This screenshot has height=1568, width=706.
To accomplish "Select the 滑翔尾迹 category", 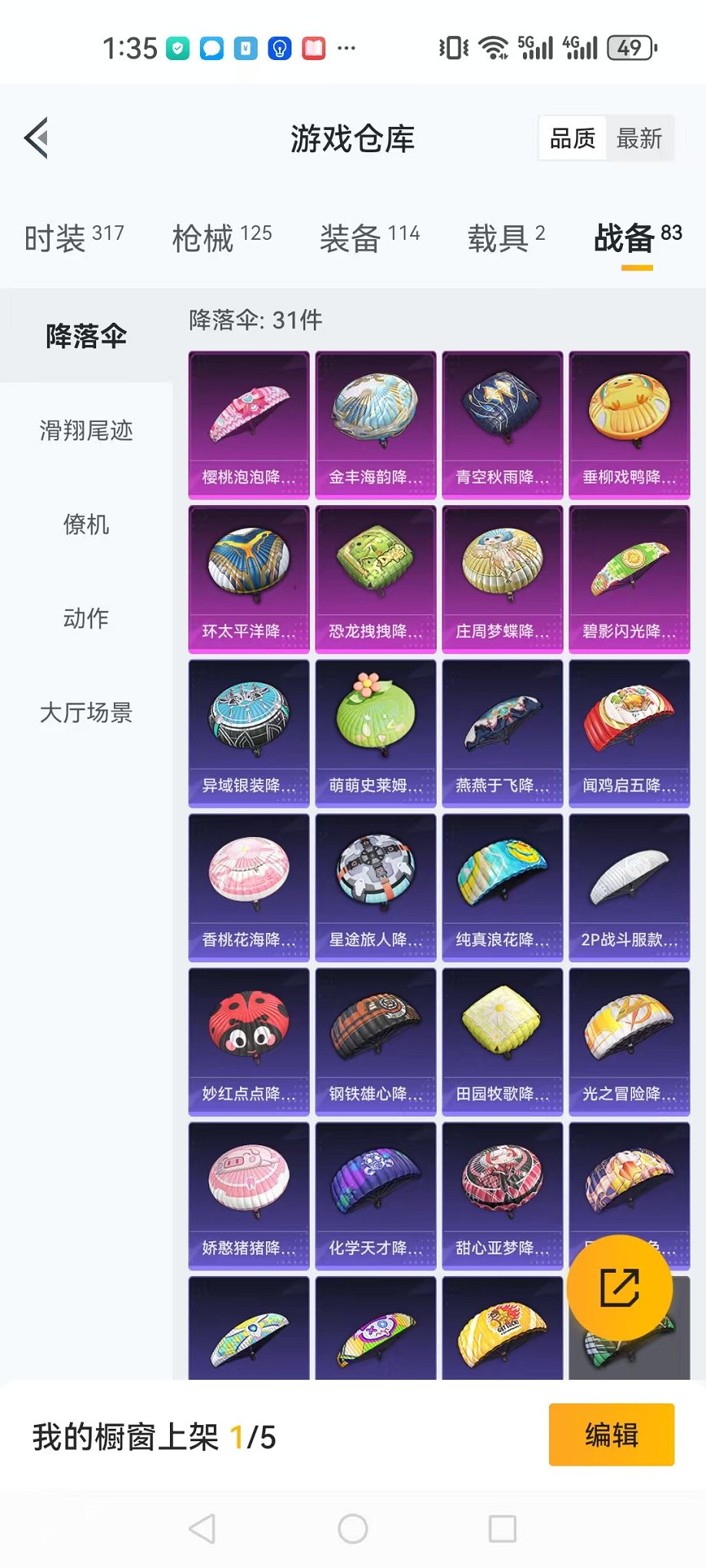I will point(86,430).
